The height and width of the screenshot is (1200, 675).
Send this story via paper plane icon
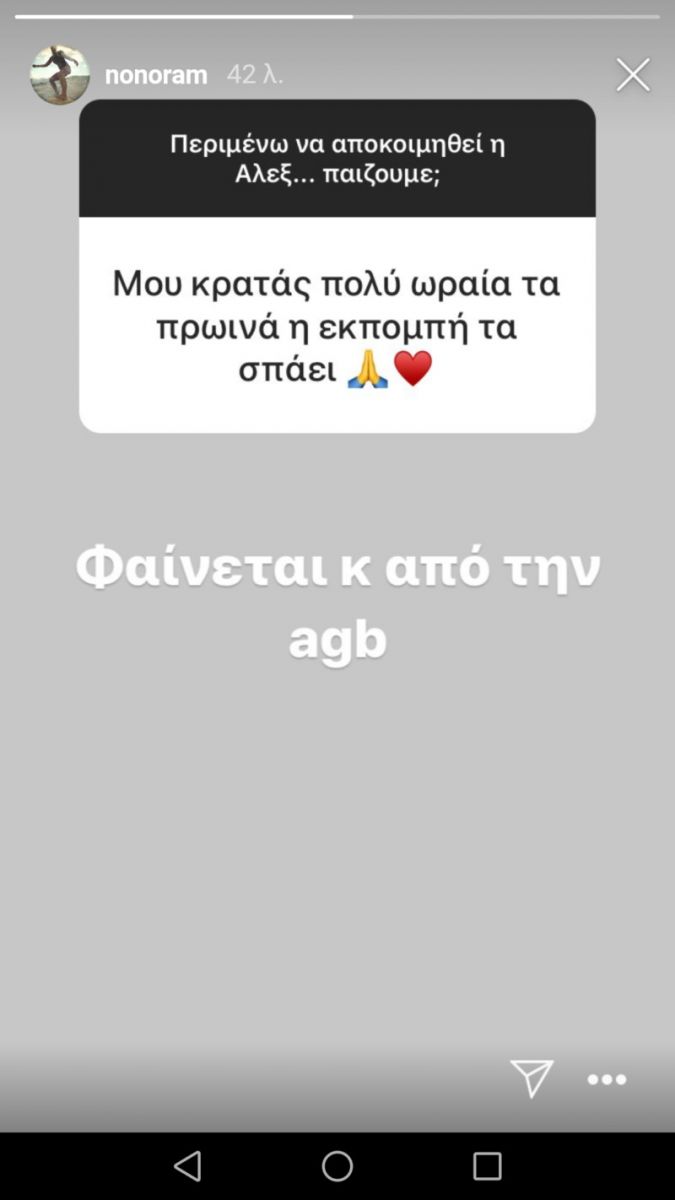[x=531, y=1079]
